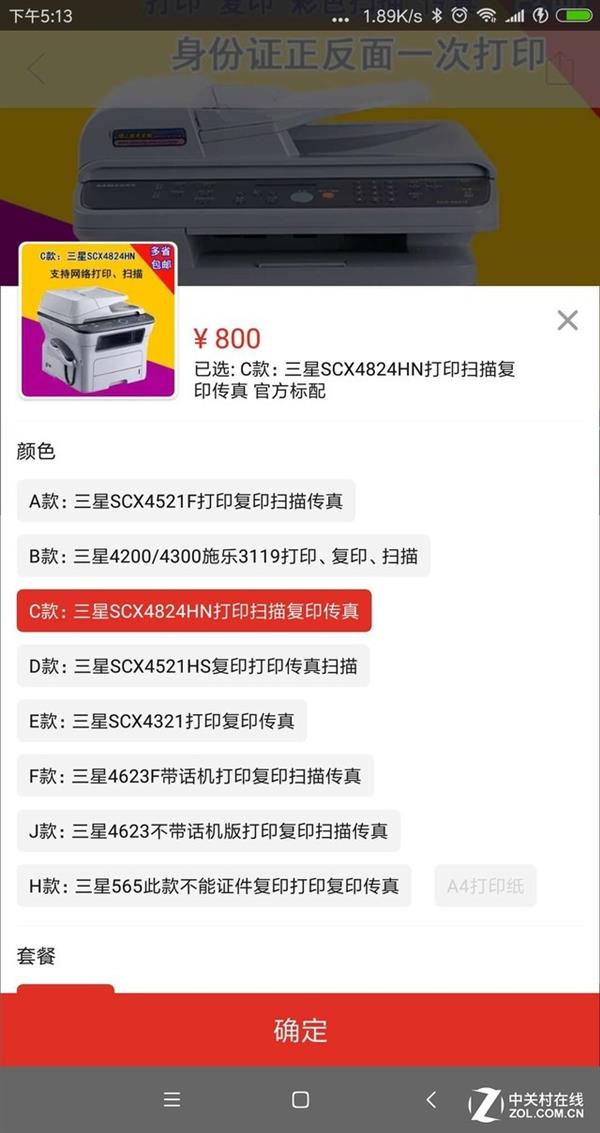Select E款 三星SCX4321 option
The height and width of the screenshot is (1133, 600).
tap(162, 721)
